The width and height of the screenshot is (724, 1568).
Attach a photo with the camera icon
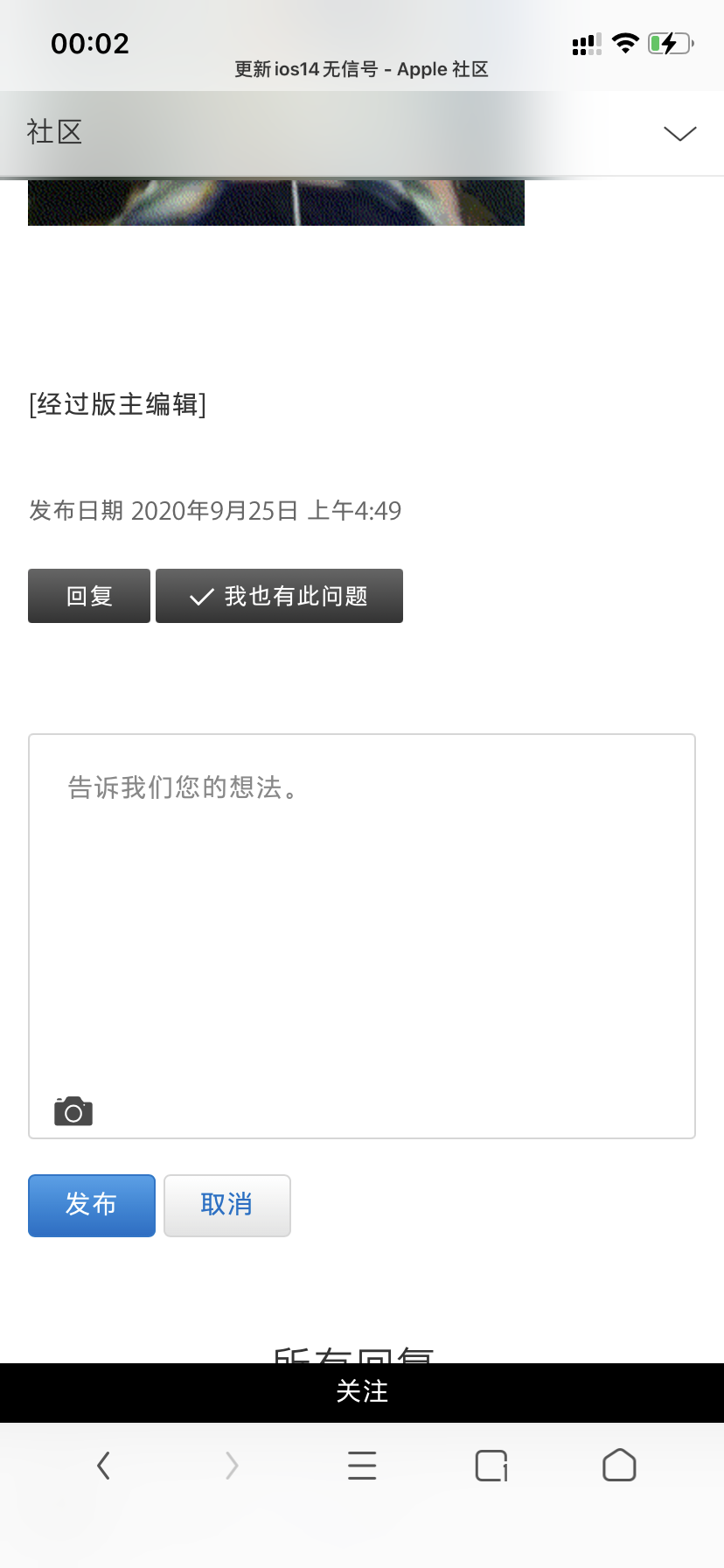pyautogui.click(x=73, y=1111)
